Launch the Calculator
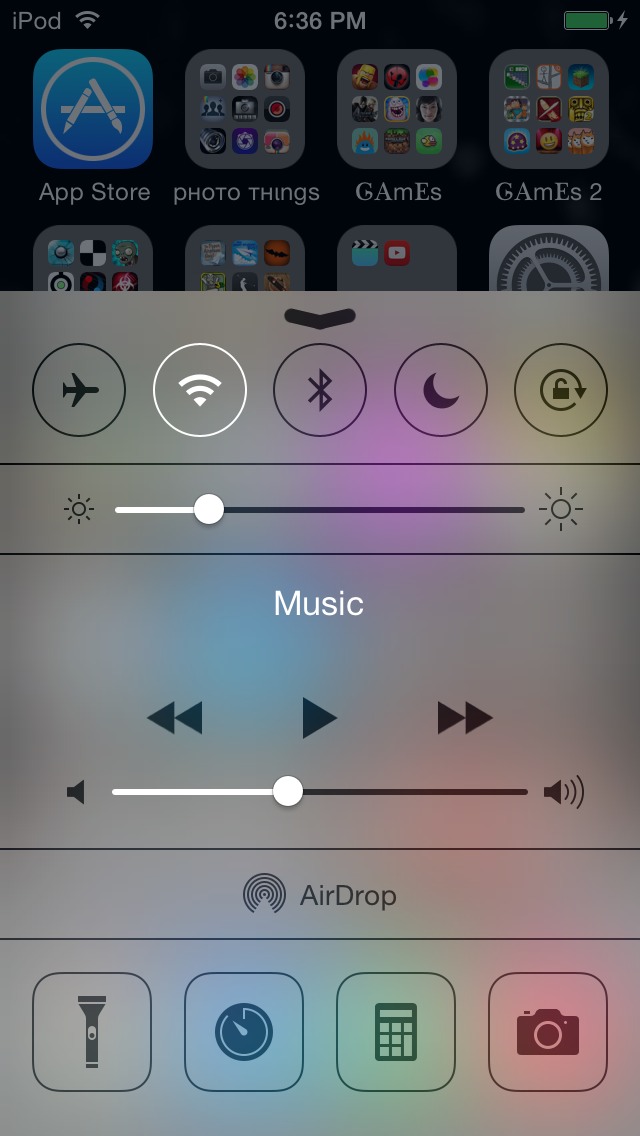 [x=396, y=1032]
